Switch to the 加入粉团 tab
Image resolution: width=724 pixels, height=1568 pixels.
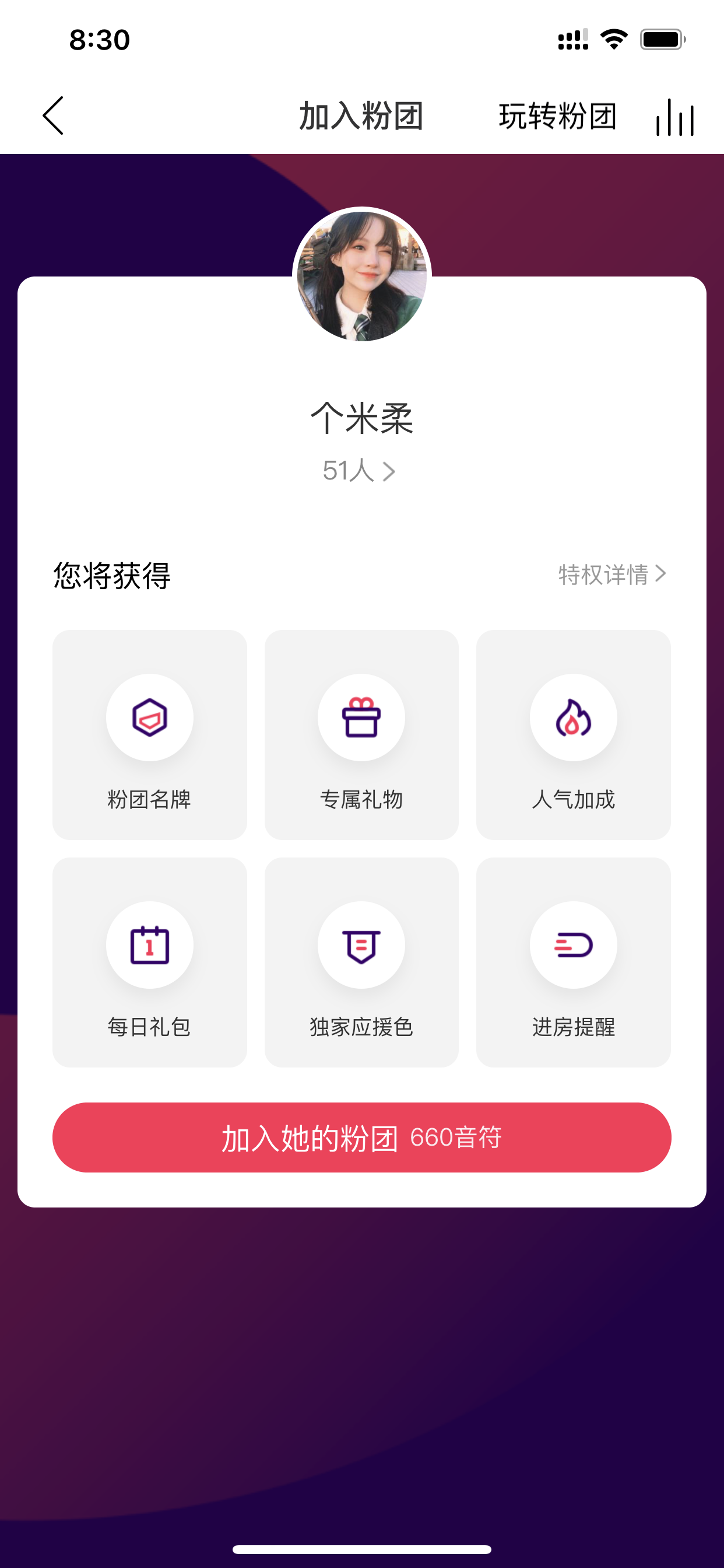361,116
